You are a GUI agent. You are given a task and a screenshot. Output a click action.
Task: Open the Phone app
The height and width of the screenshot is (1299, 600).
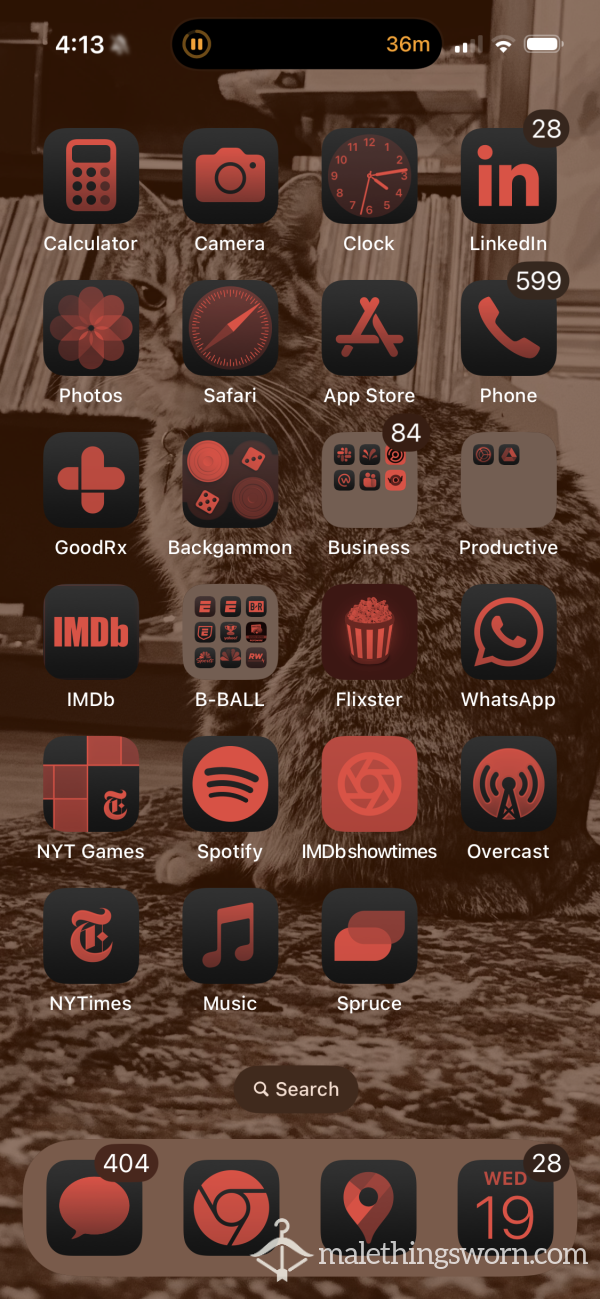pyautogui.click(x=508, y=328)
